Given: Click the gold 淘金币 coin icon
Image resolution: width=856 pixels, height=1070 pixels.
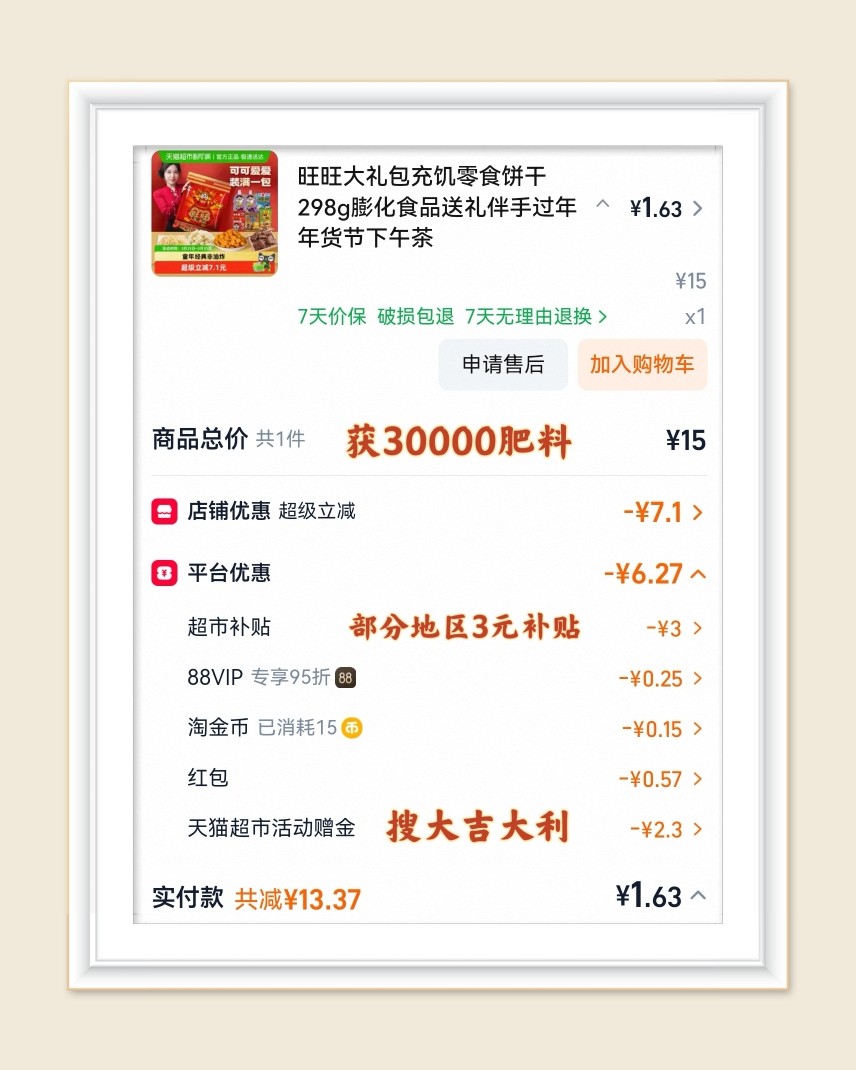Looking at the screenshot, I should 351,729.
